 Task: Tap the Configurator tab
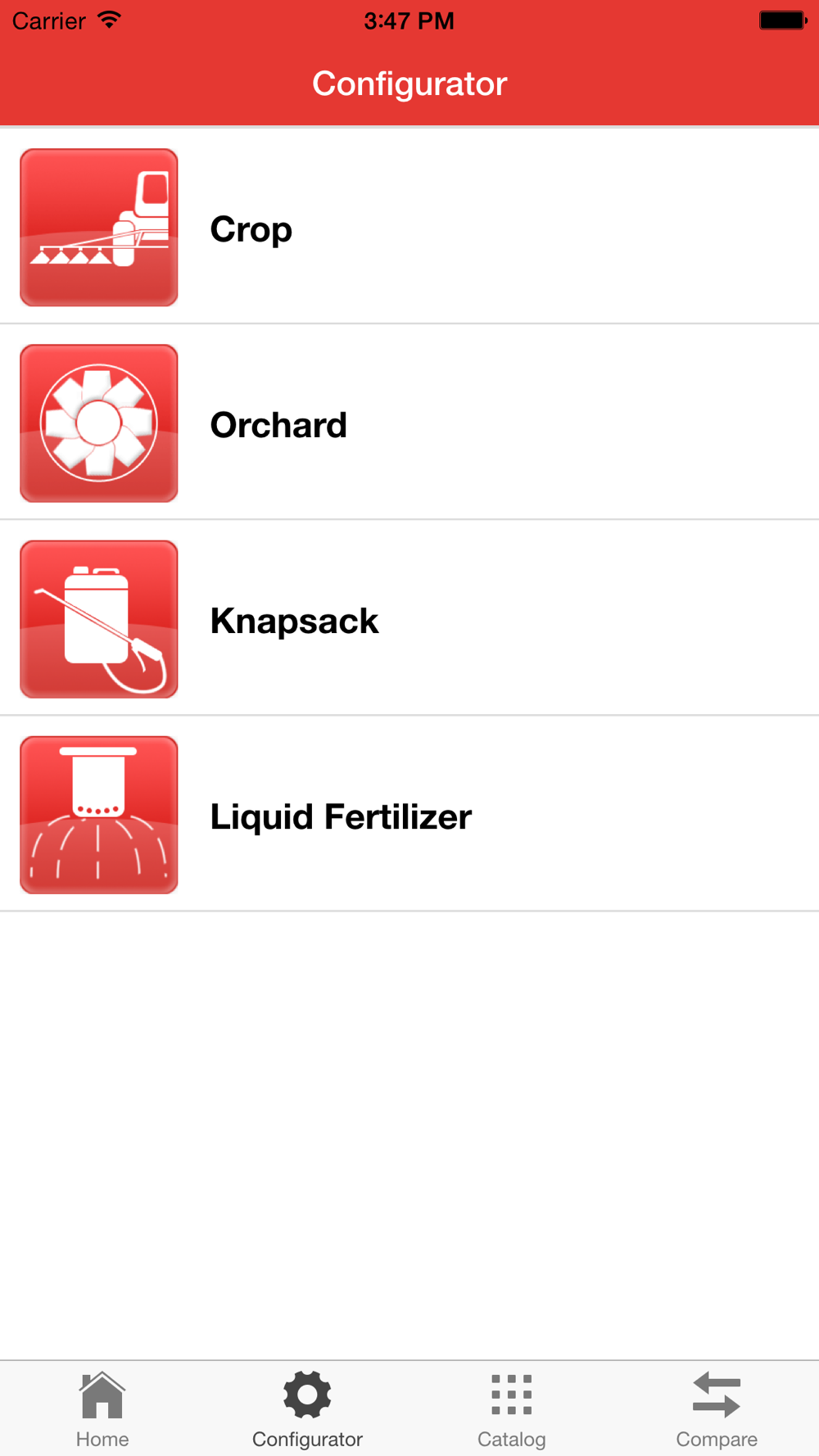[307, 1409]
